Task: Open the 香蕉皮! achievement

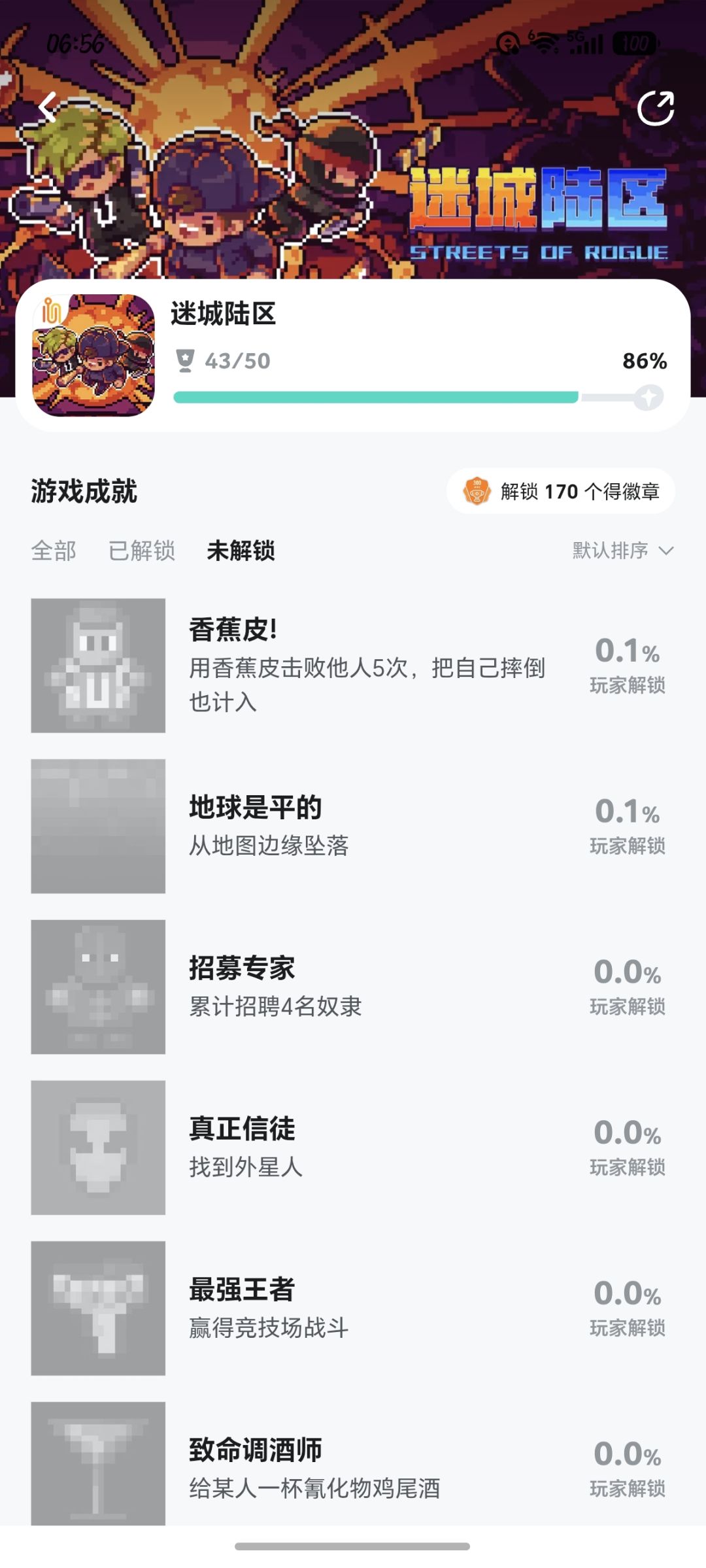Action: 353,666
